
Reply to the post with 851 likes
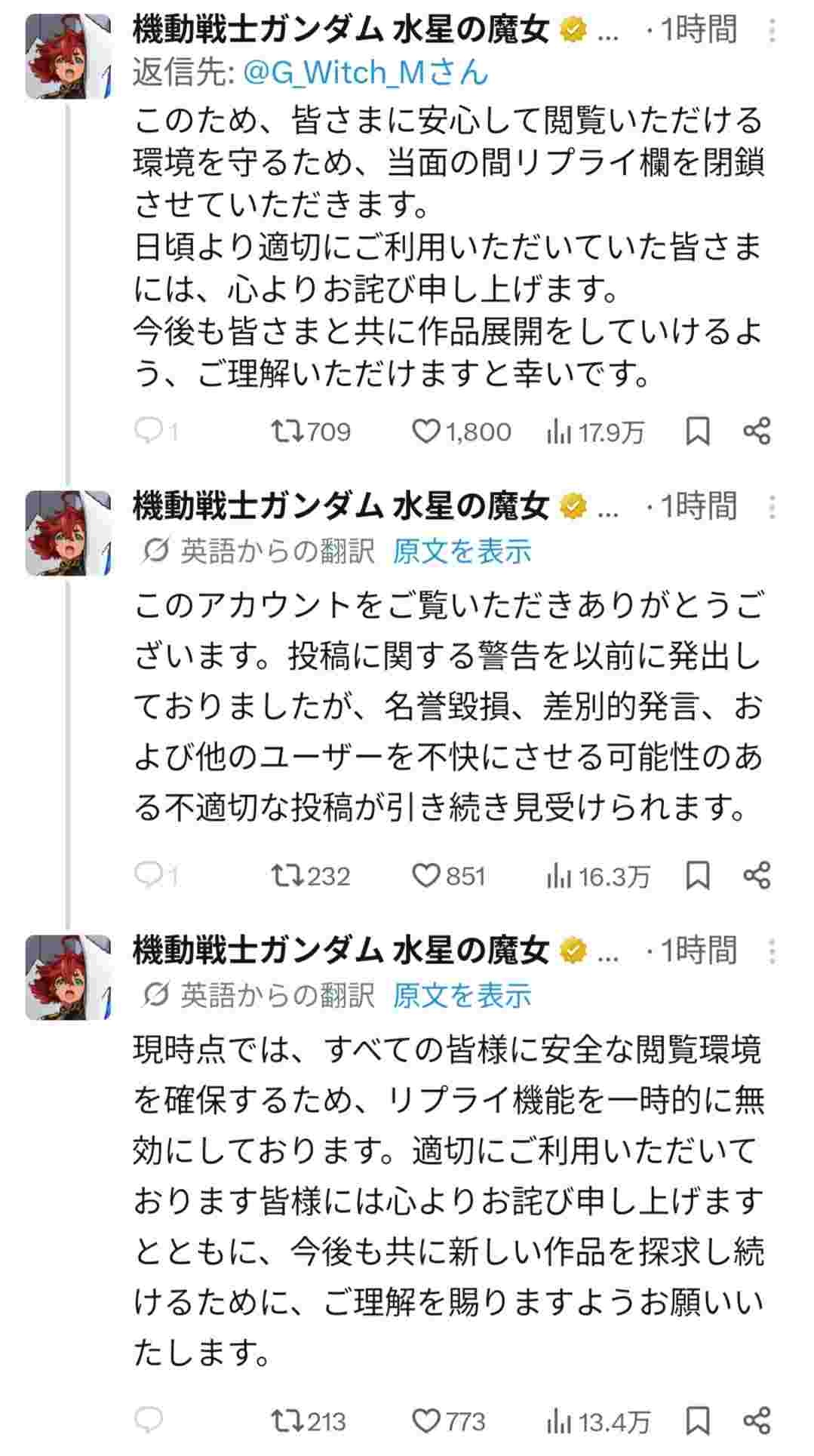(147, 875)
